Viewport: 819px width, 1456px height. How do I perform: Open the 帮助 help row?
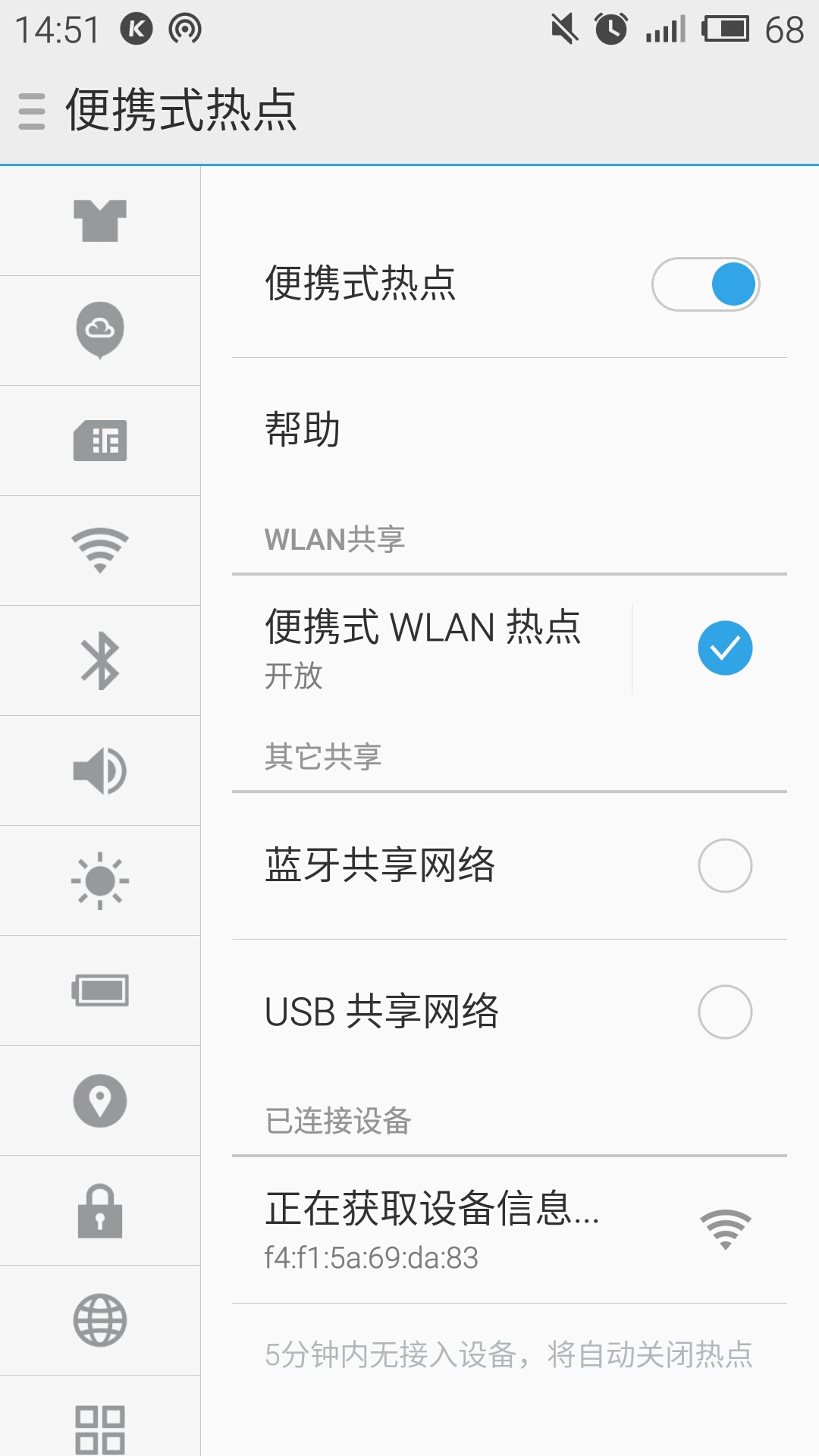510,429
